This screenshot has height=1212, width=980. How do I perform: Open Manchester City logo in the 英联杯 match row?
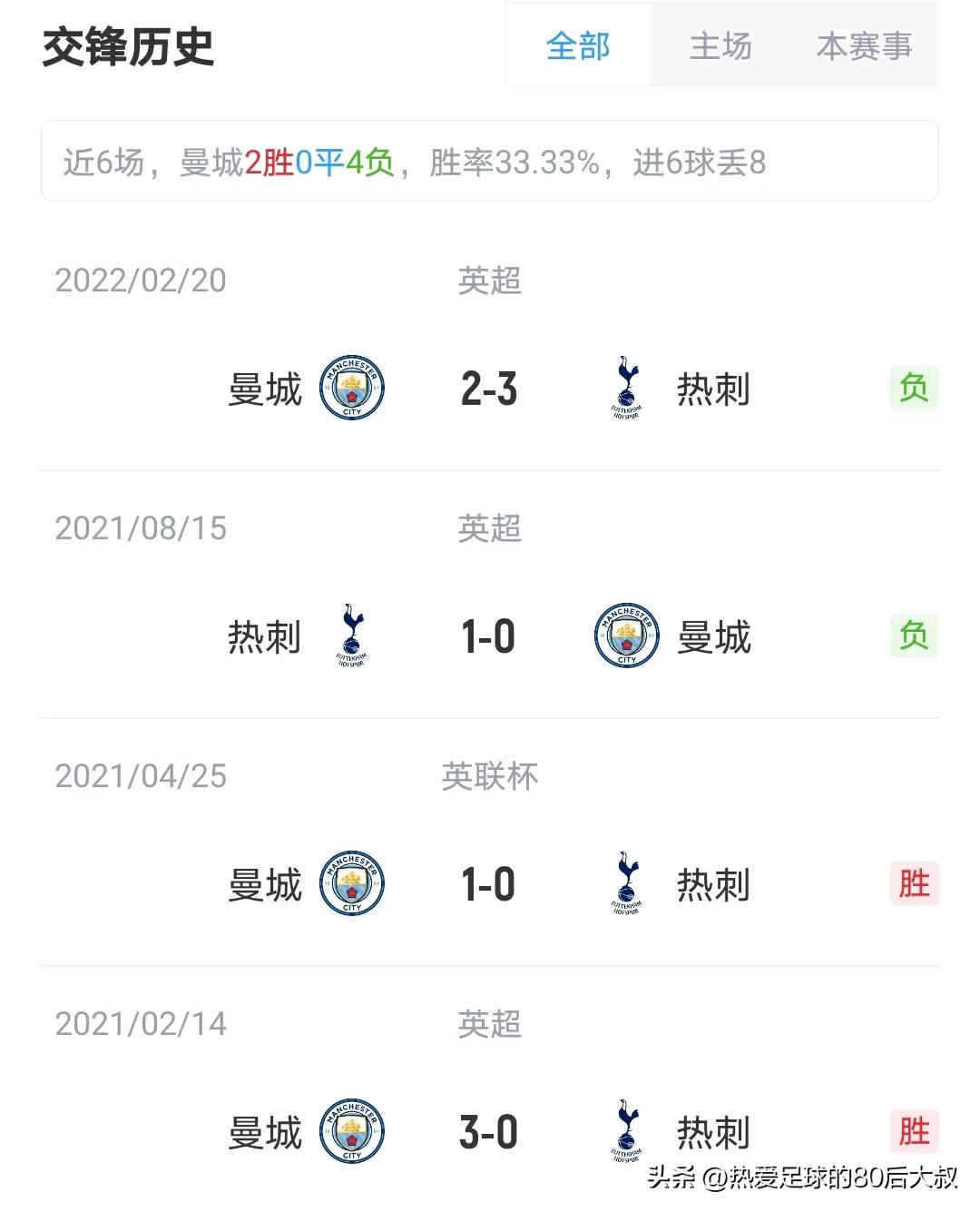tap(350, 883)
